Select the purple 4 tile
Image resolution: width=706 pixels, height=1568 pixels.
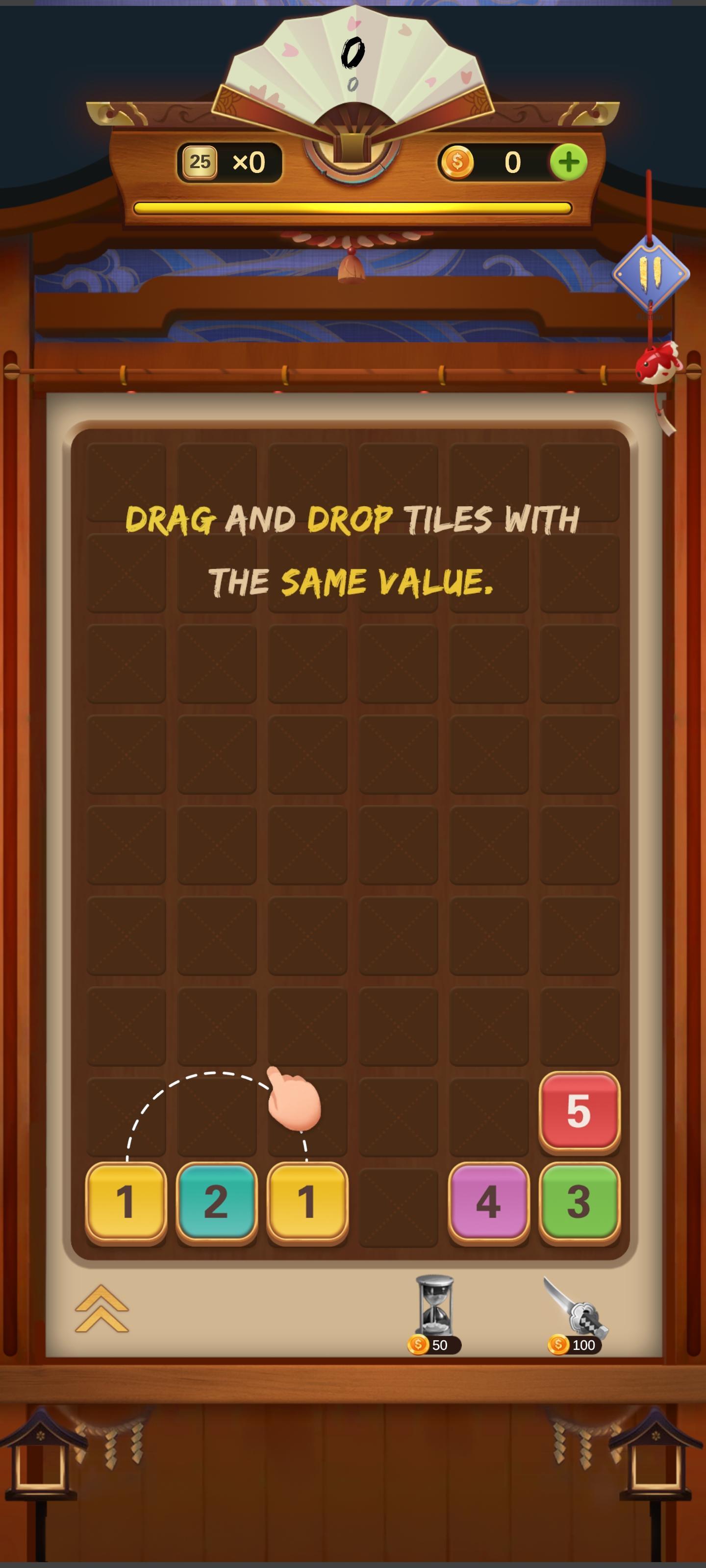click(x=488, y=1201)
